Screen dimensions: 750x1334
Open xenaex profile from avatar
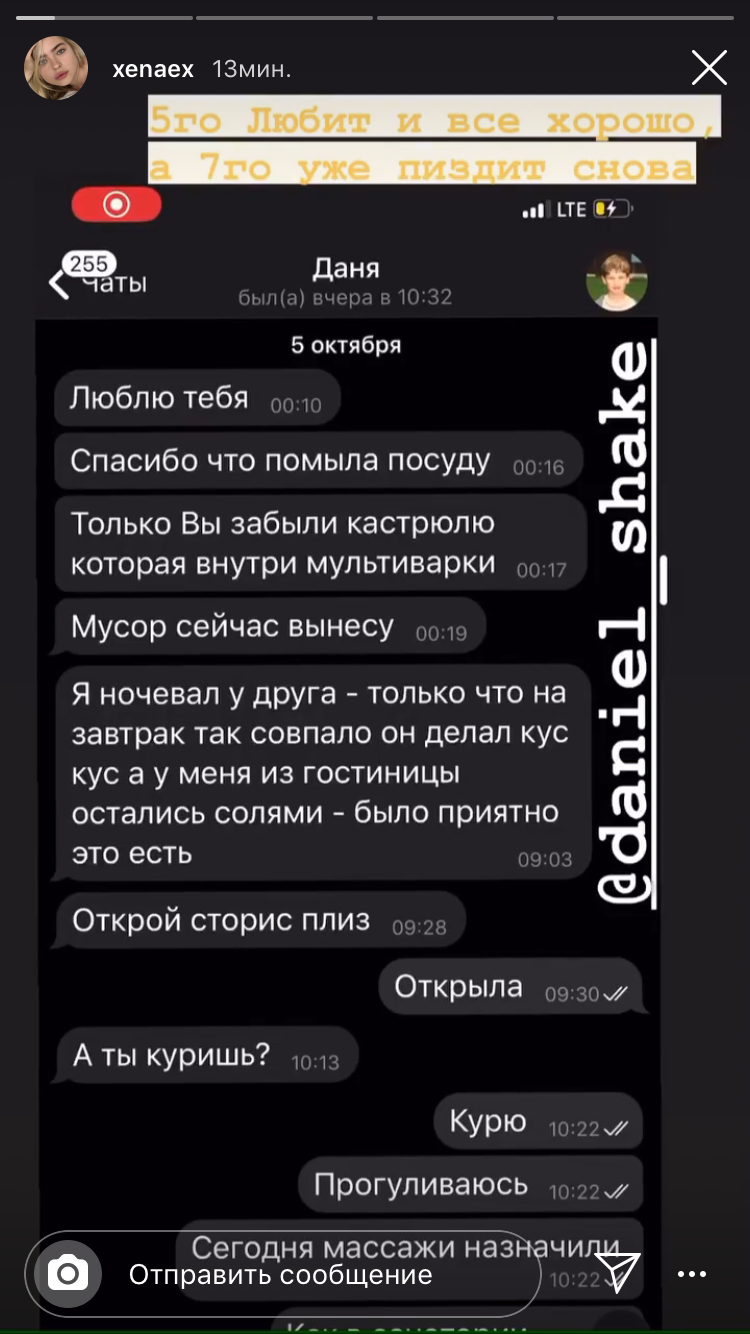(56, 69)
